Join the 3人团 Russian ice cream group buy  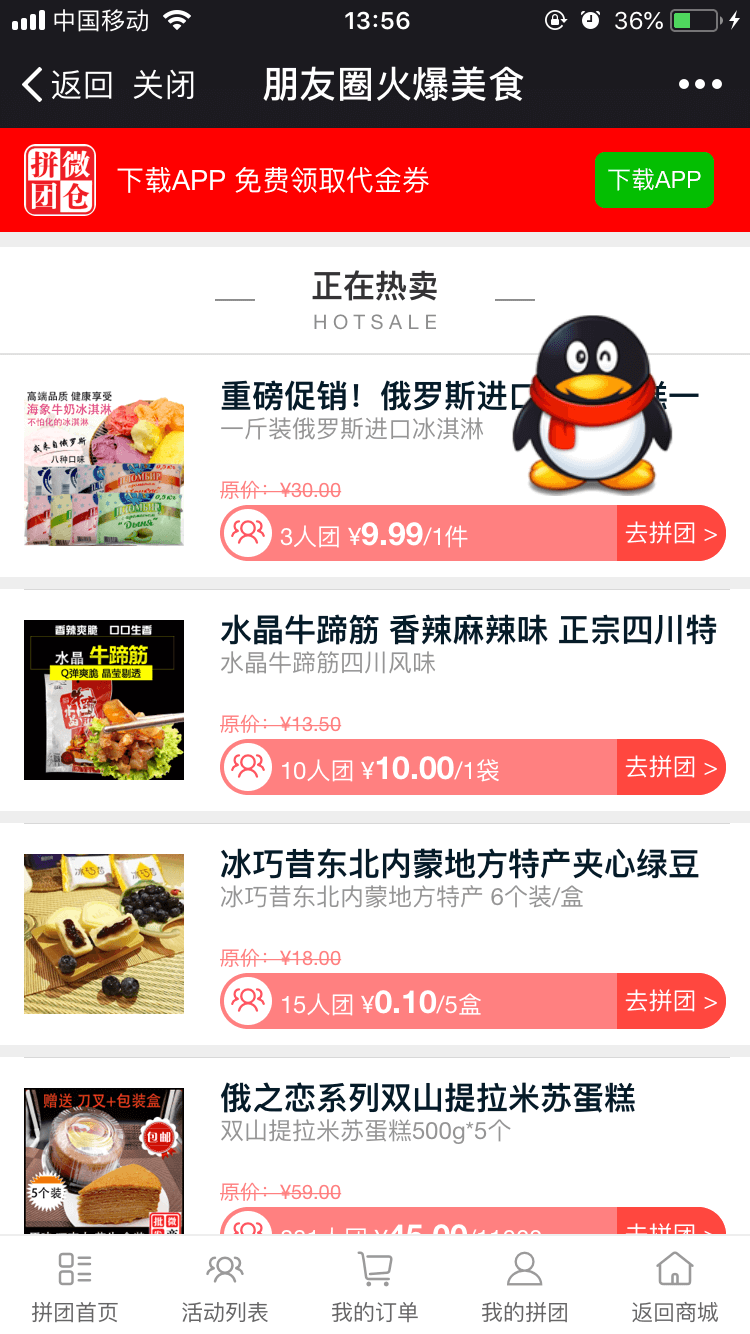671,534
